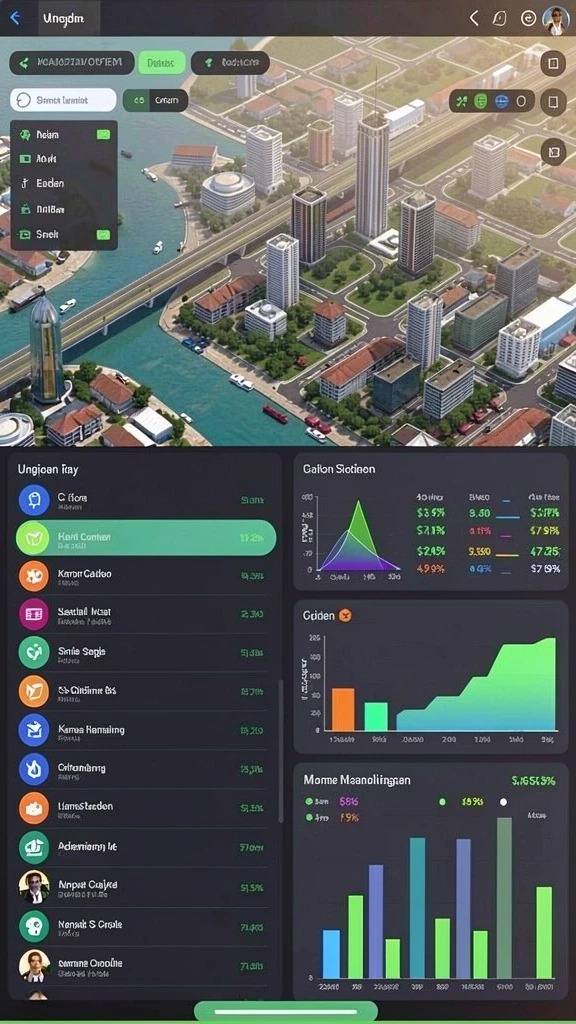Select the highlighted green Hanl Conhen row
576x1024 pixels.
(146, 537)
